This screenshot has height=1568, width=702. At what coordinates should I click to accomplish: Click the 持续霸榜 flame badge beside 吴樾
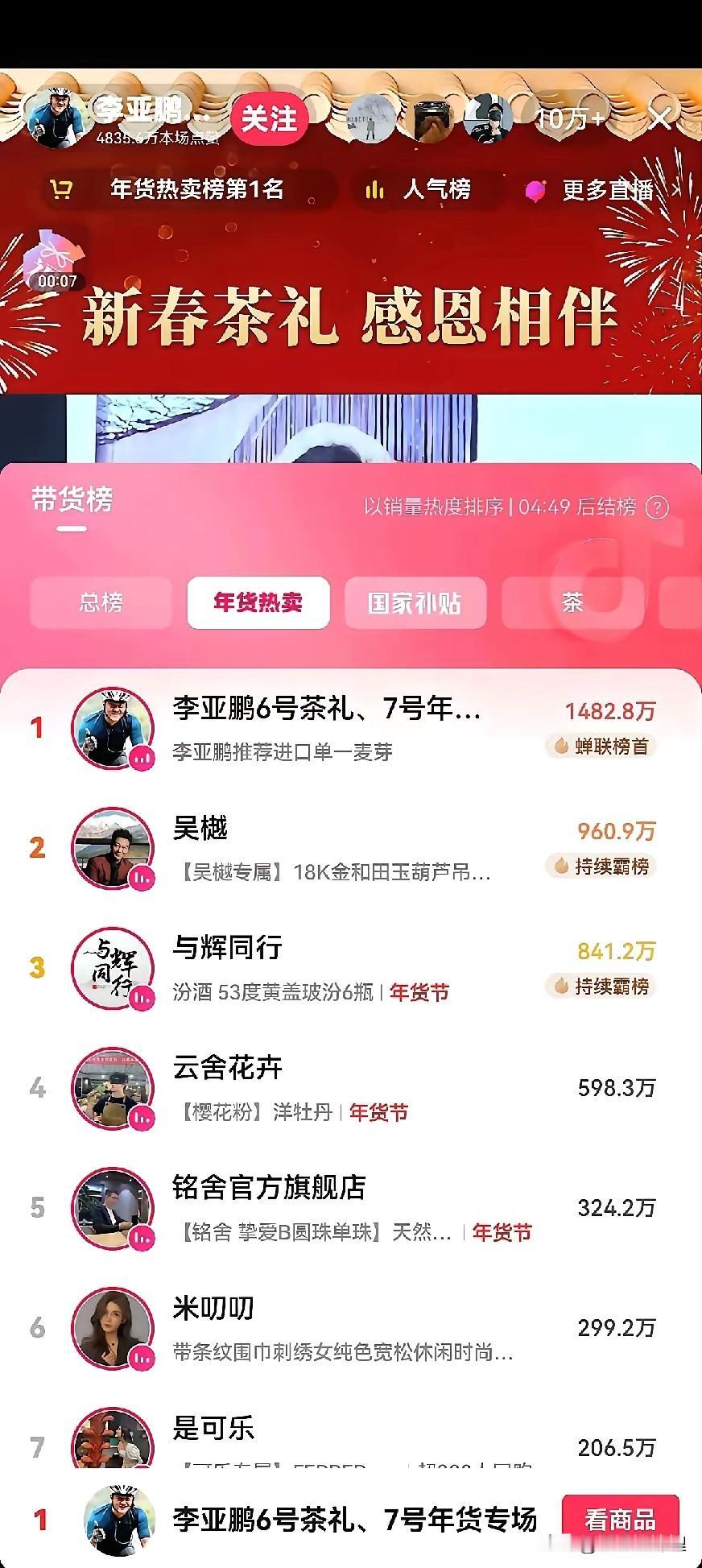point(601,867)
